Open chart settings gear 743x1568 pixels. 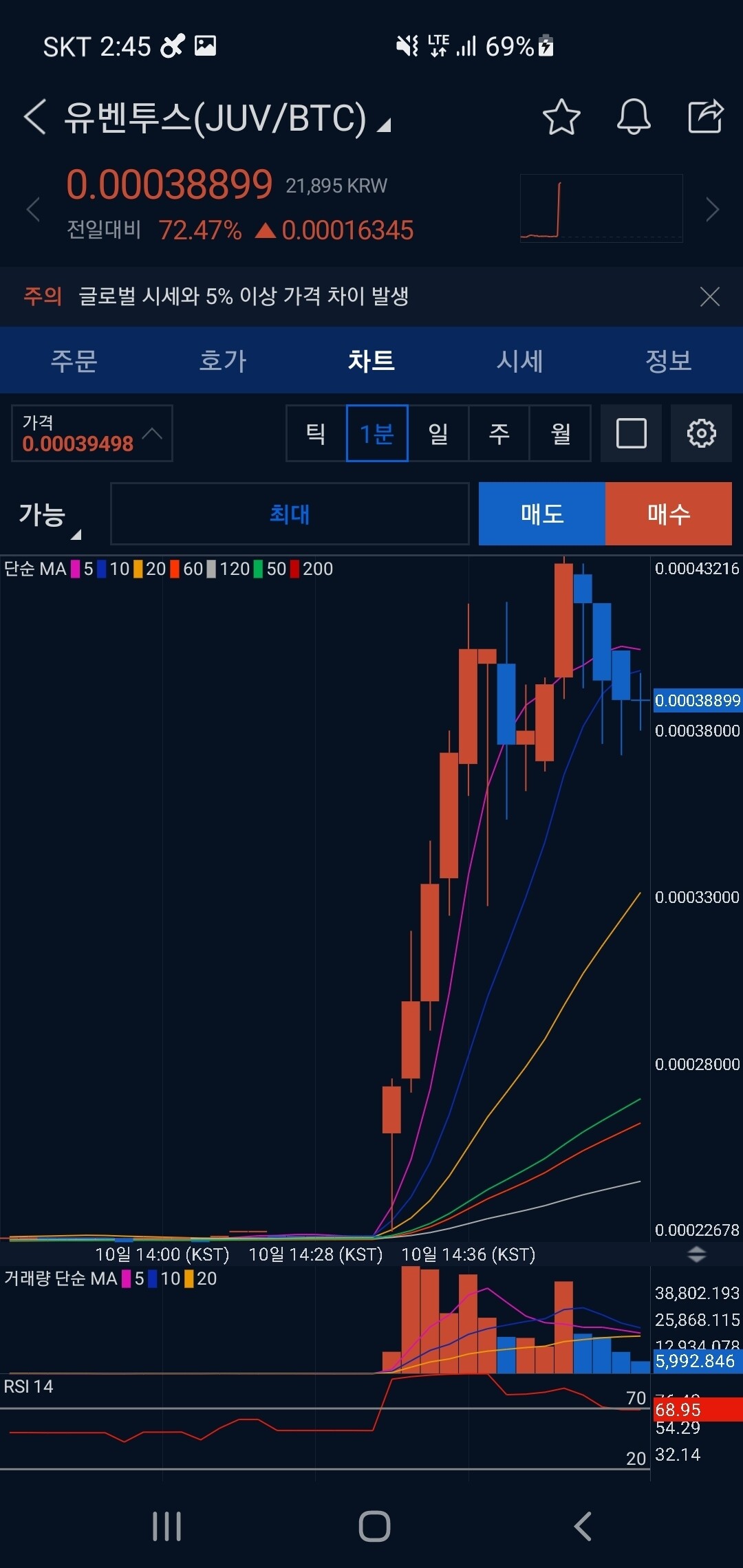pos(701,433)
